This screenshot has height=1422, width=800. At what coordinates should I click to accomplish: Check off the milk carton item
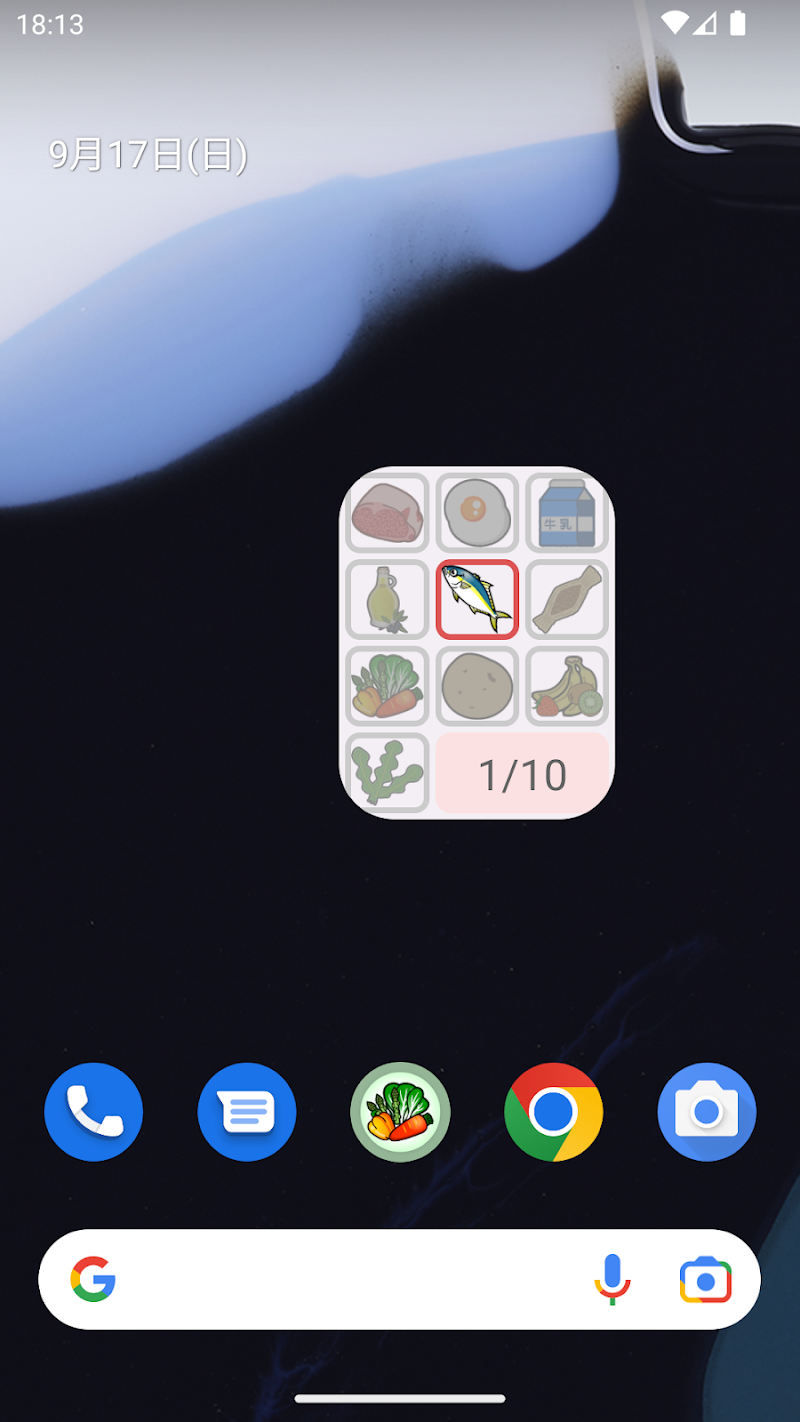coord(567,512)
